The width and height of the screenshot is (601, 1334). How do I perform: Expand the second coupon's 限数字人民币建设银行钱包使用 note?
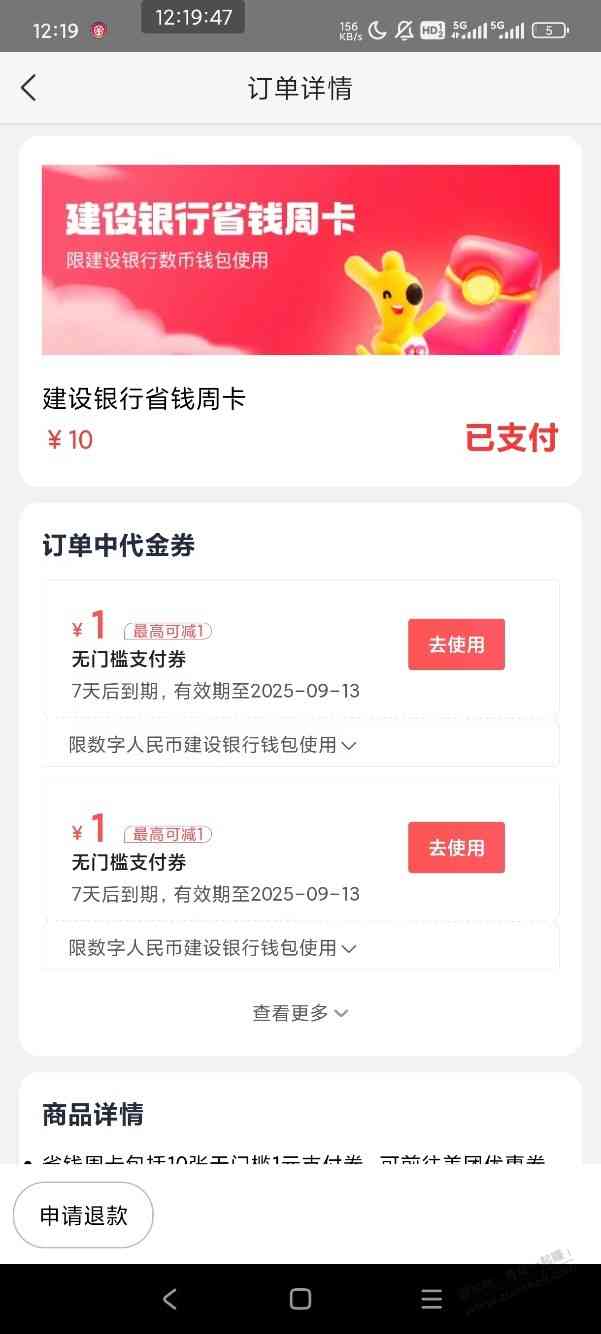click(213, 948)
